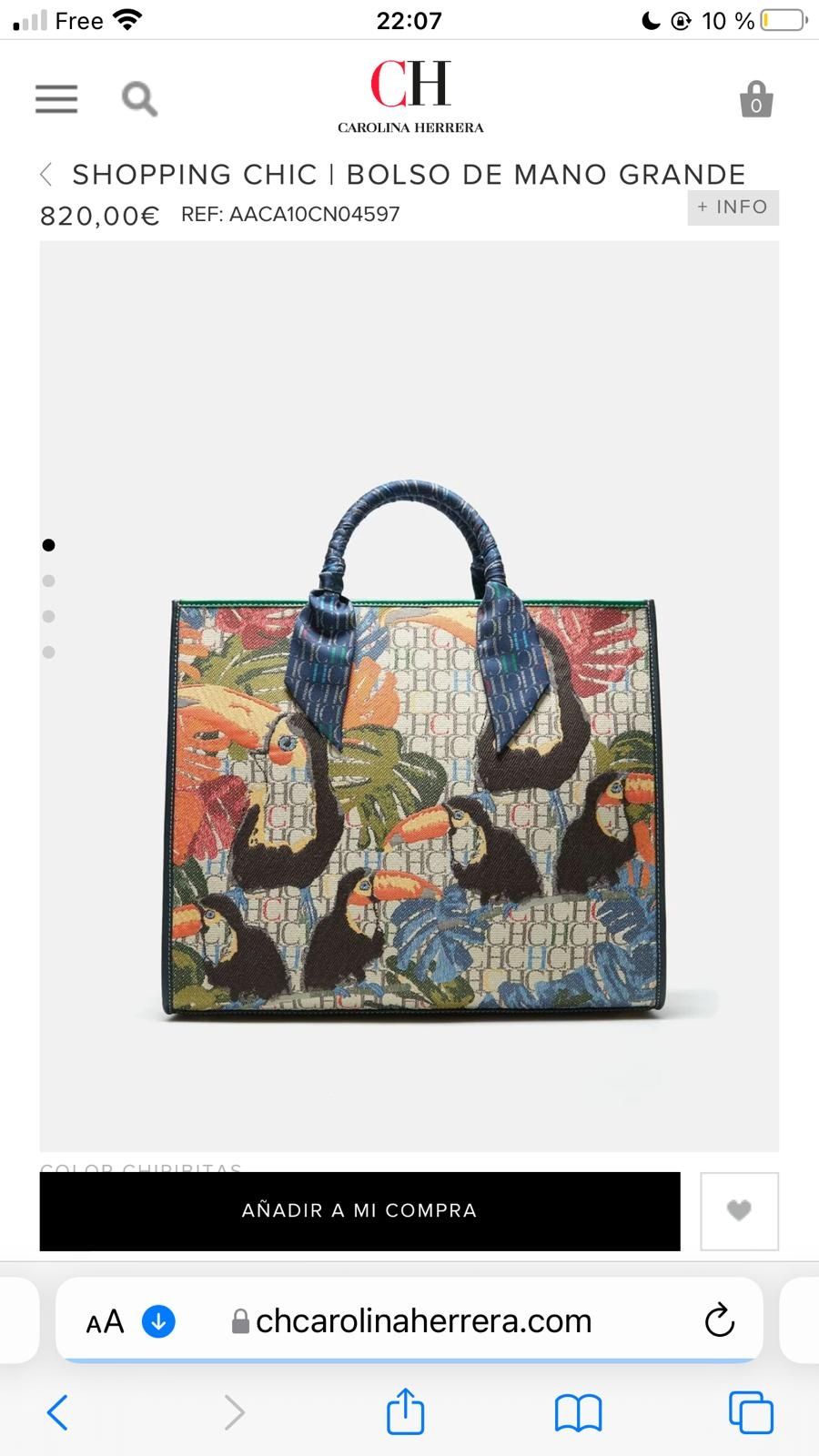The height and width of the screenshot is (1456, 819).
Task: Select the second image indicator dot
Action: pyautogui.click(x=49, y=581)
